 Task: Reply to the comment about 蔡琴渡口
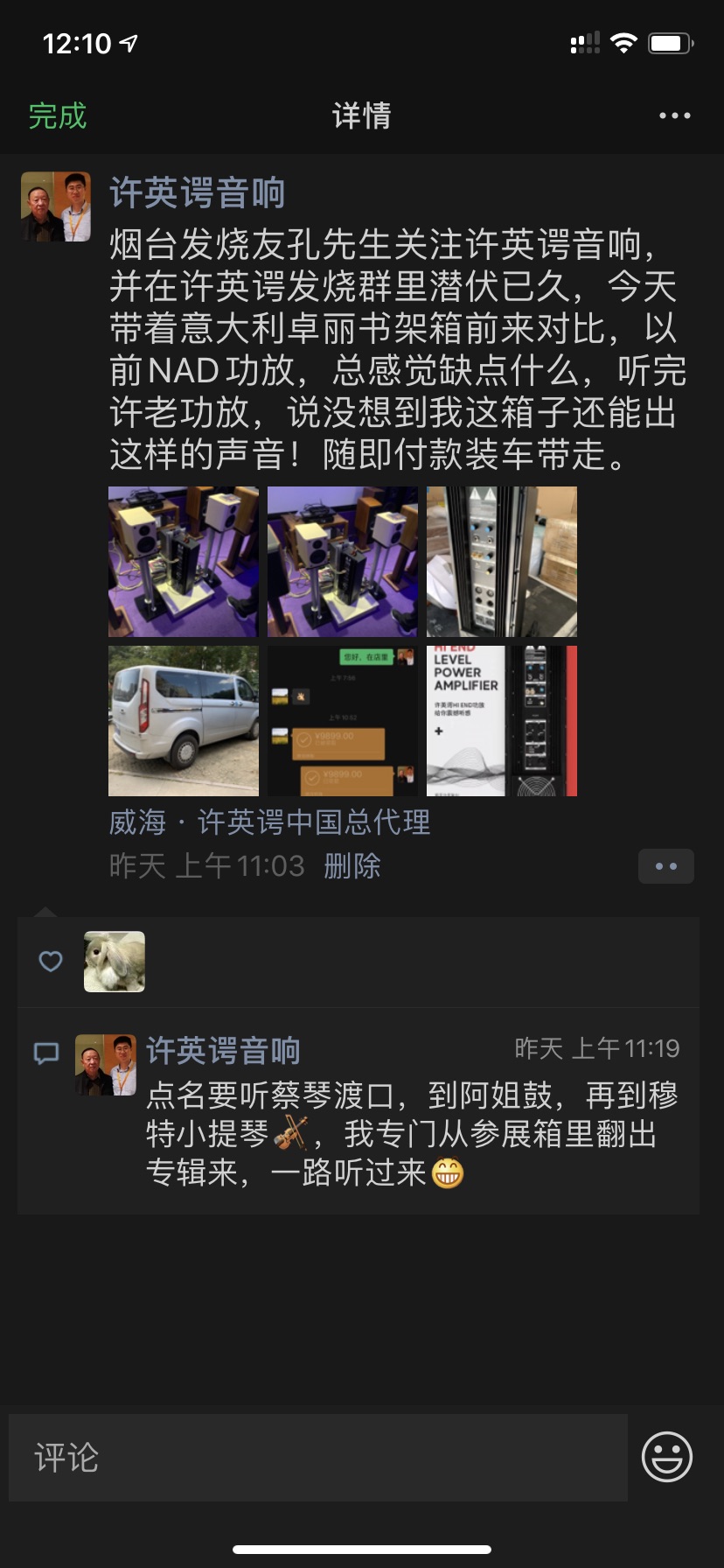(x=411, y=1134)
